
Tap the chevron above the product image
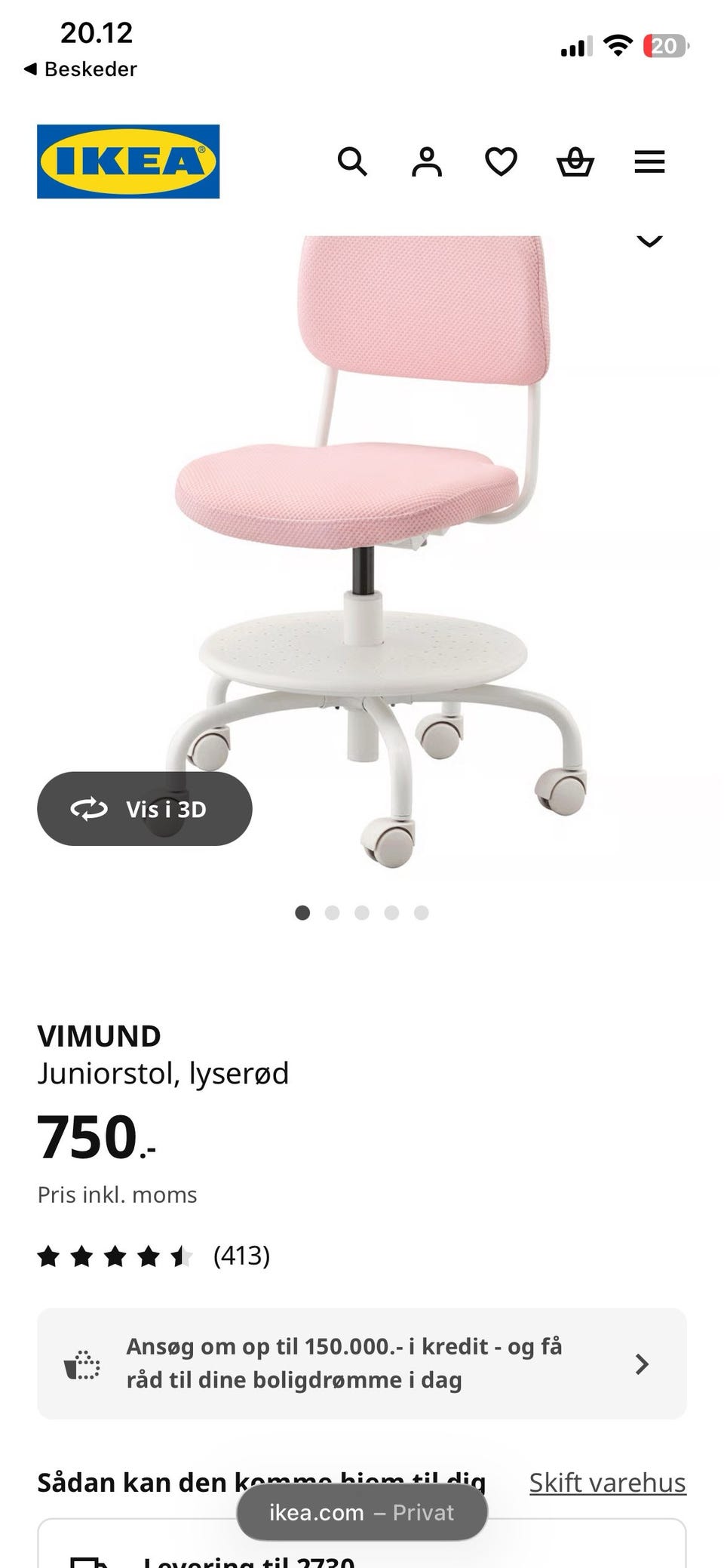649,241
